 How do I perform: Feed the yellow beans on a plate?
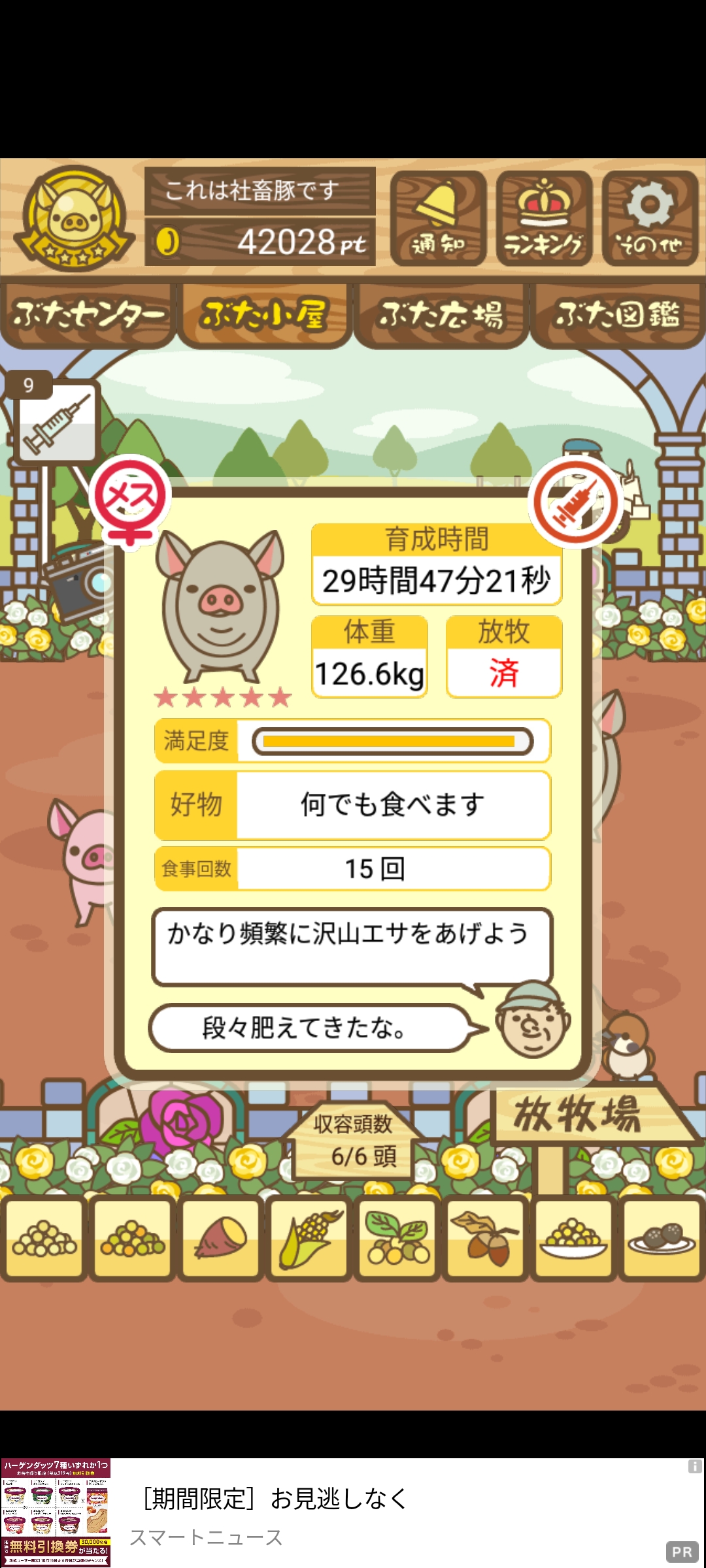click(x=573, y=1238)
